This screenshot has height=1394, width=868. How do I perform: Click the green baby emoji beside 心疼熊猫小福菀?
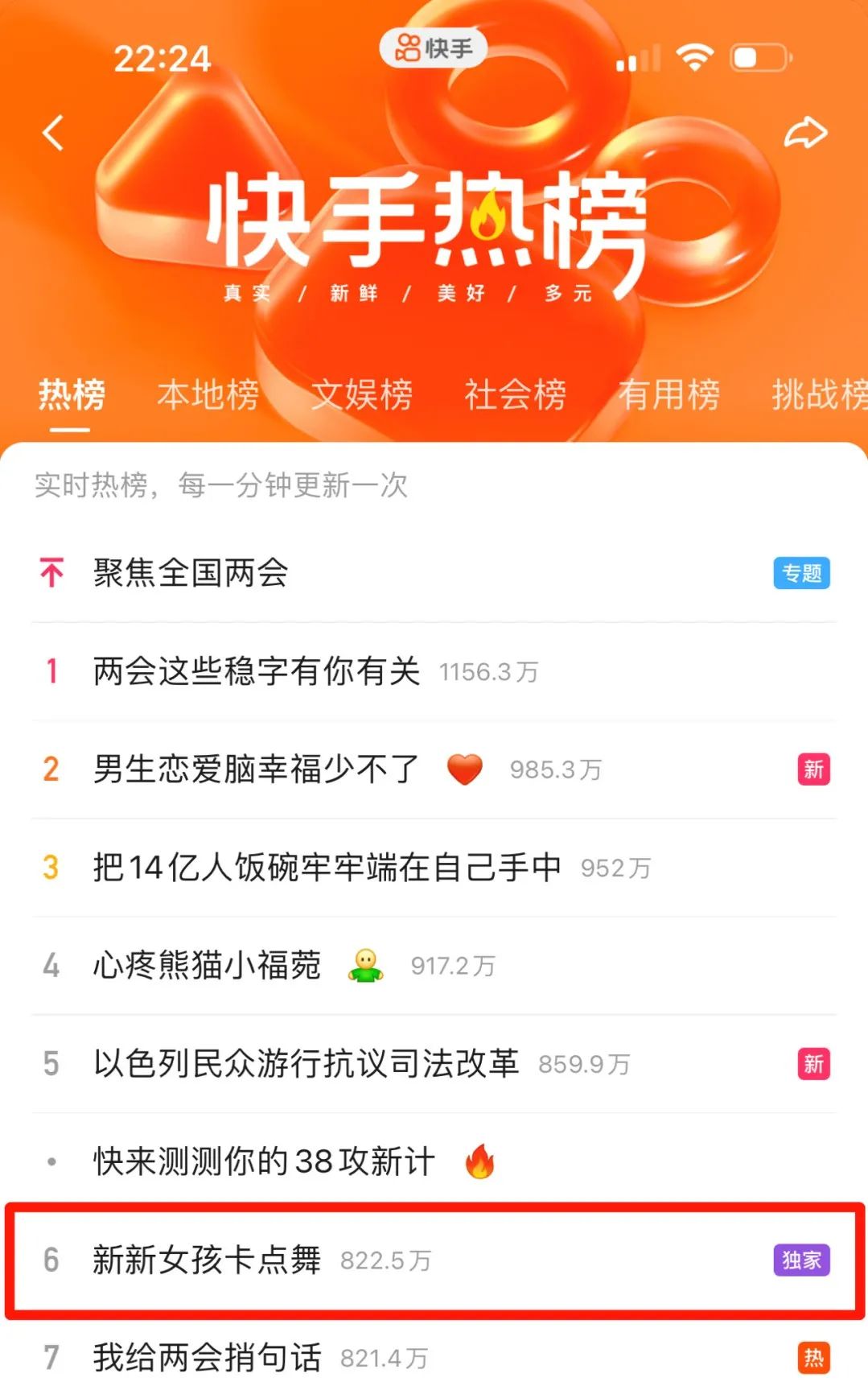[364, 965]
